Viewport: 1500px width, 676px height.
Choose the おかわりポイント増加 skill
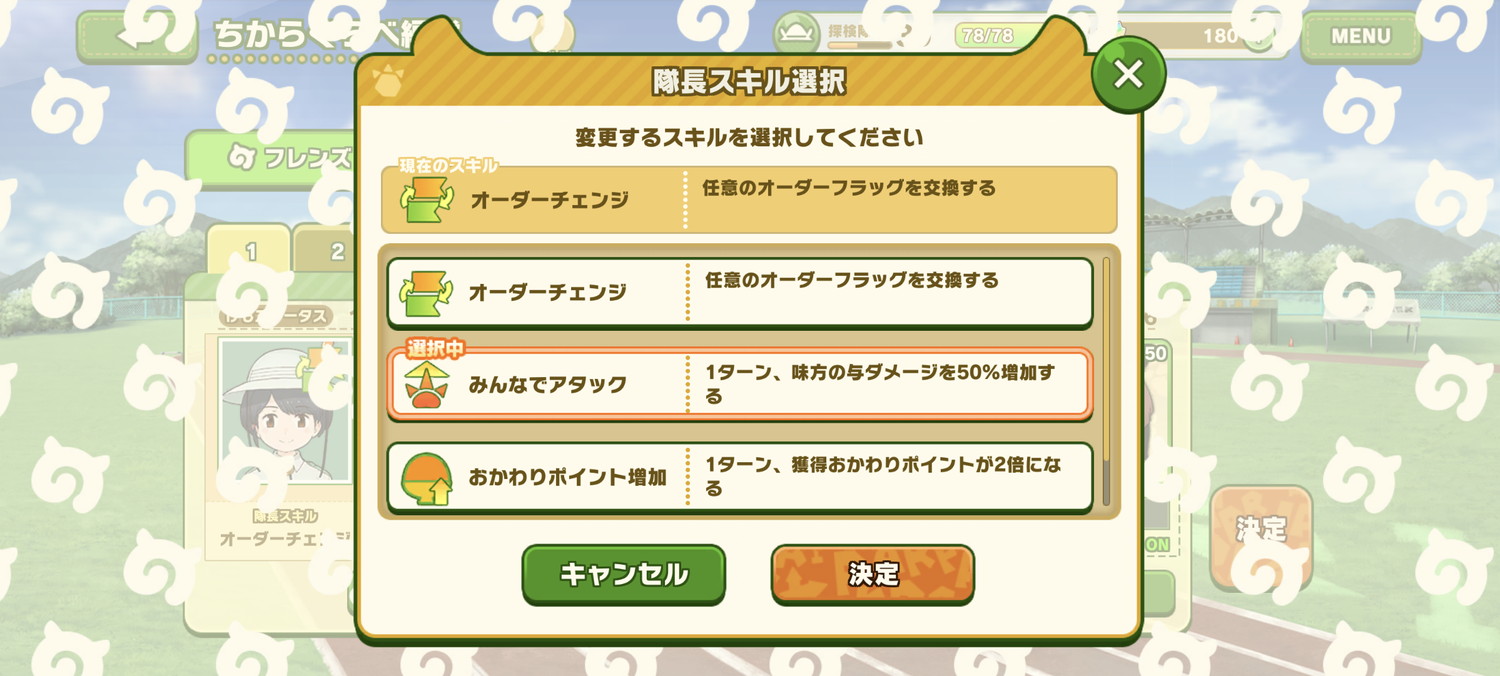click(x=739, y=477)
